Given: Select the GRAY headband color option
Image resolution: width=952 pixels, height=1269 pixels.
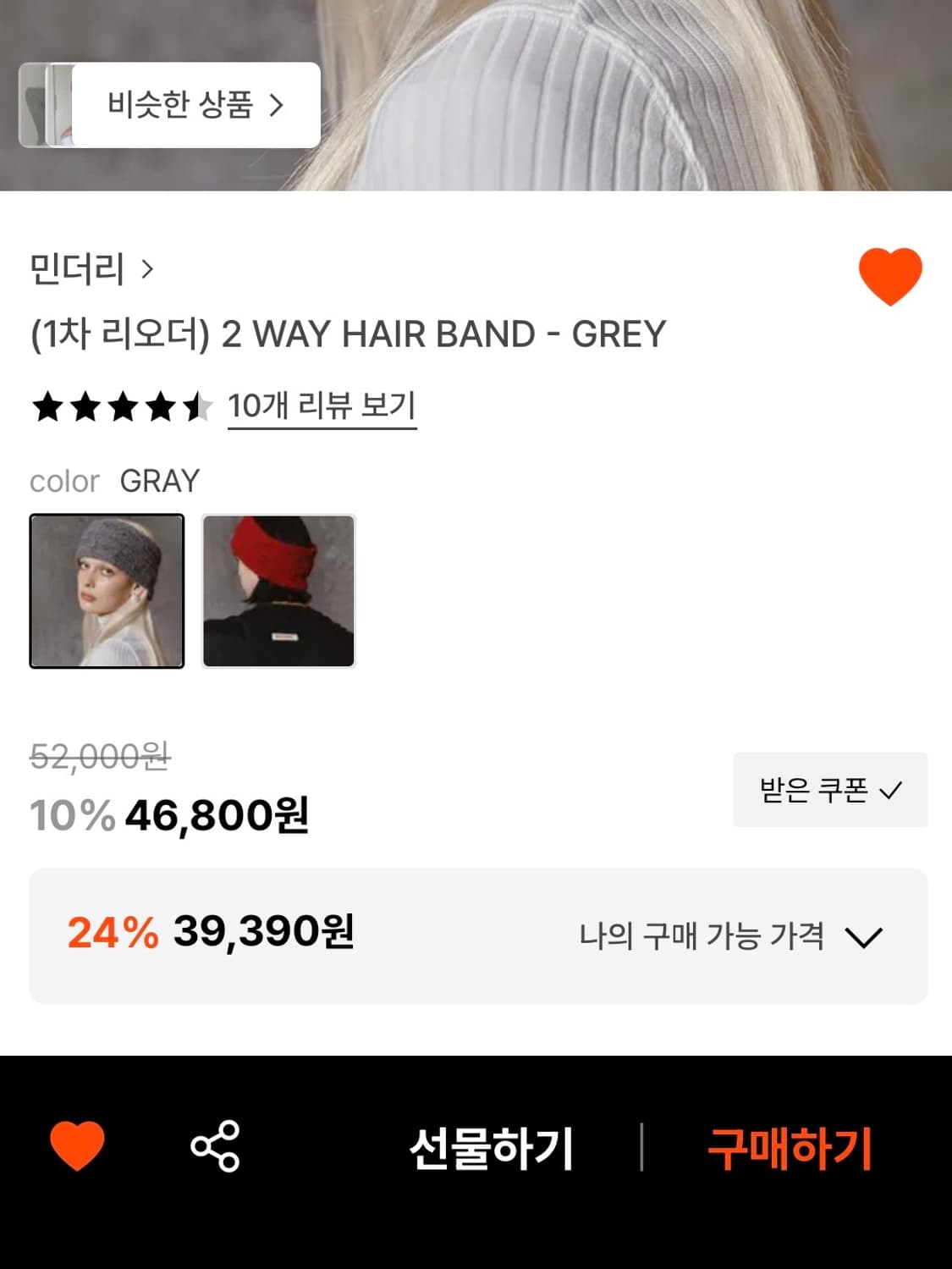Looking at the screenshot, I should 106,591.
